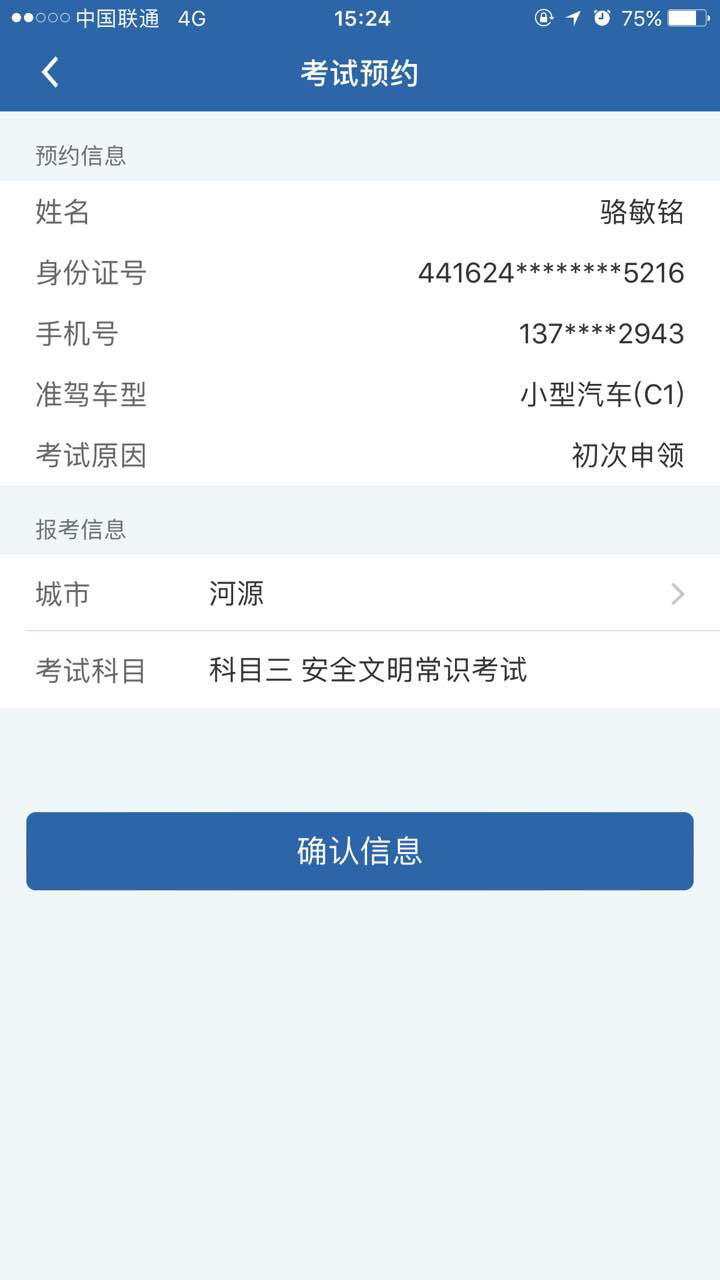Tap the 确认信息 button
Screen dimensions: 720x1280
360,851
